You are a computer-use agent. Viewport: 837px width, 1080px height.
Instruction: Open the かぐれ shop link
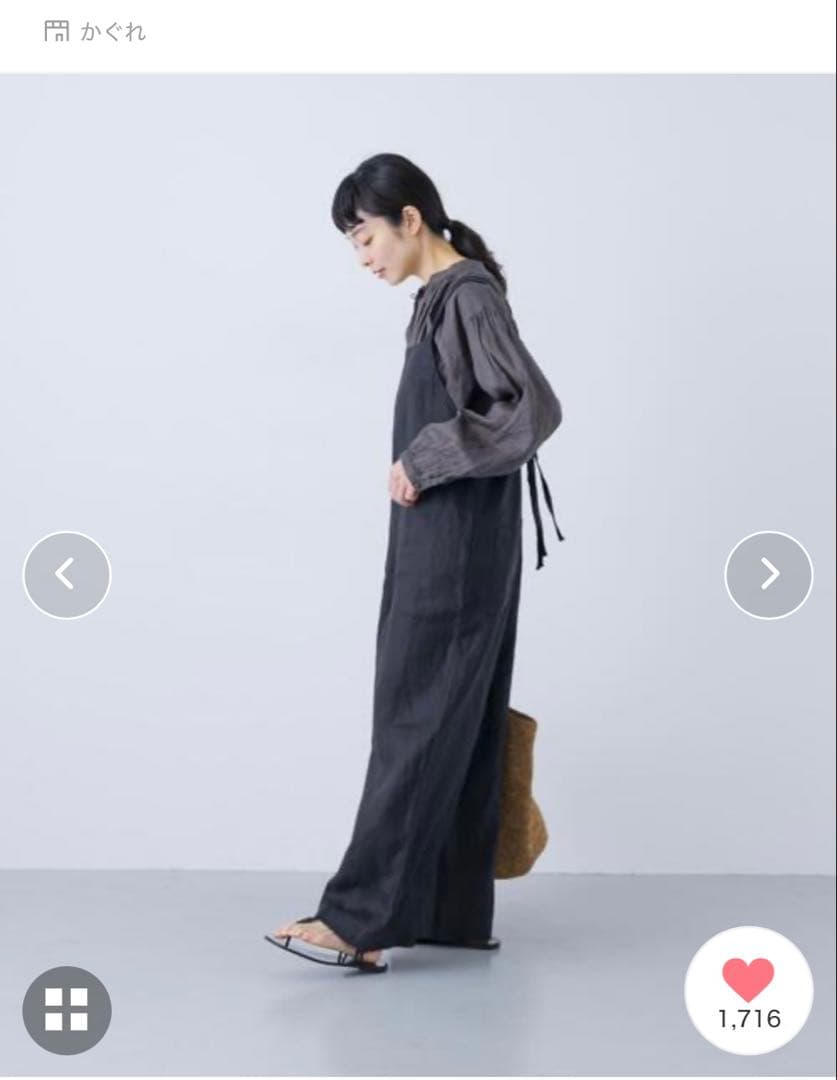click(96, 32)
